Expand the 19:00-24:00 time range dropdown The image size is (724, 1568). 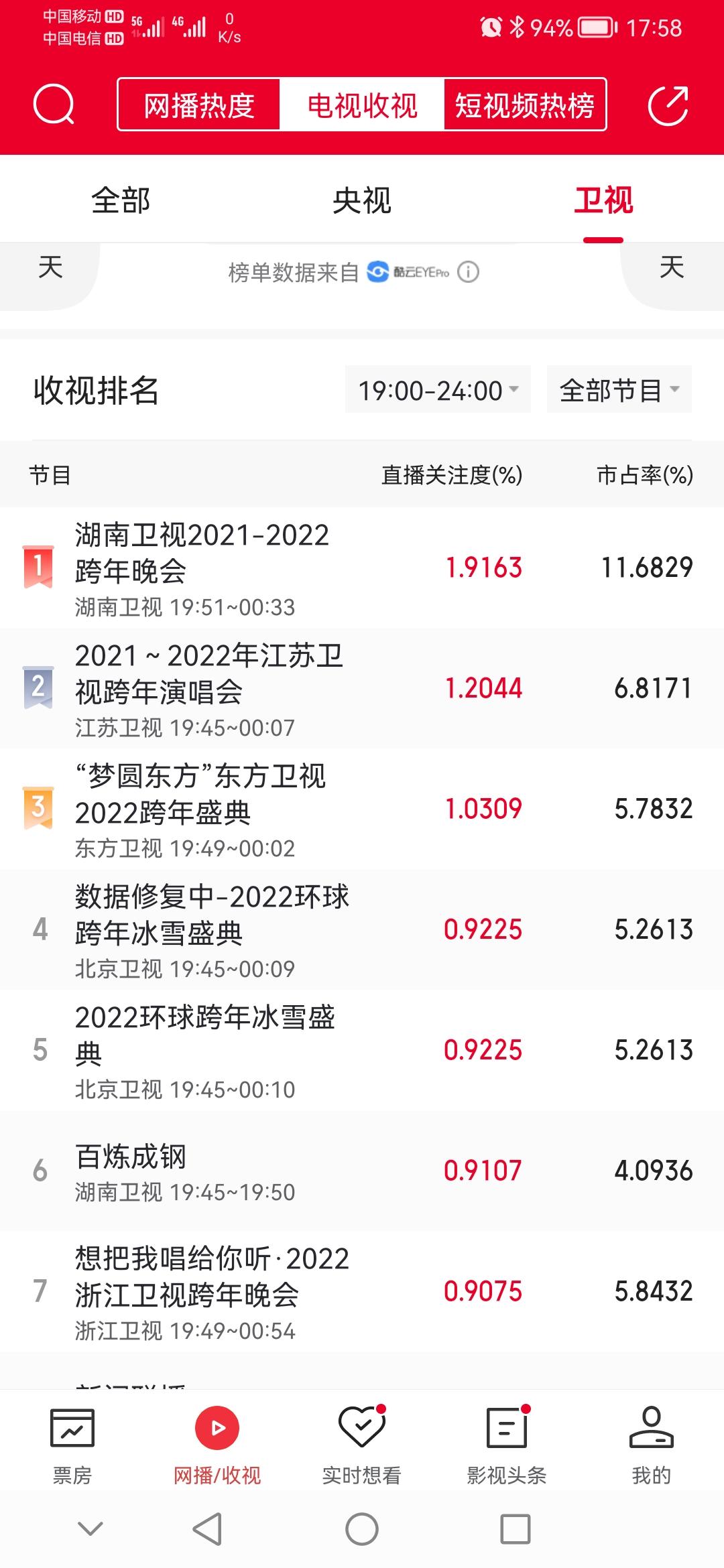438,390
